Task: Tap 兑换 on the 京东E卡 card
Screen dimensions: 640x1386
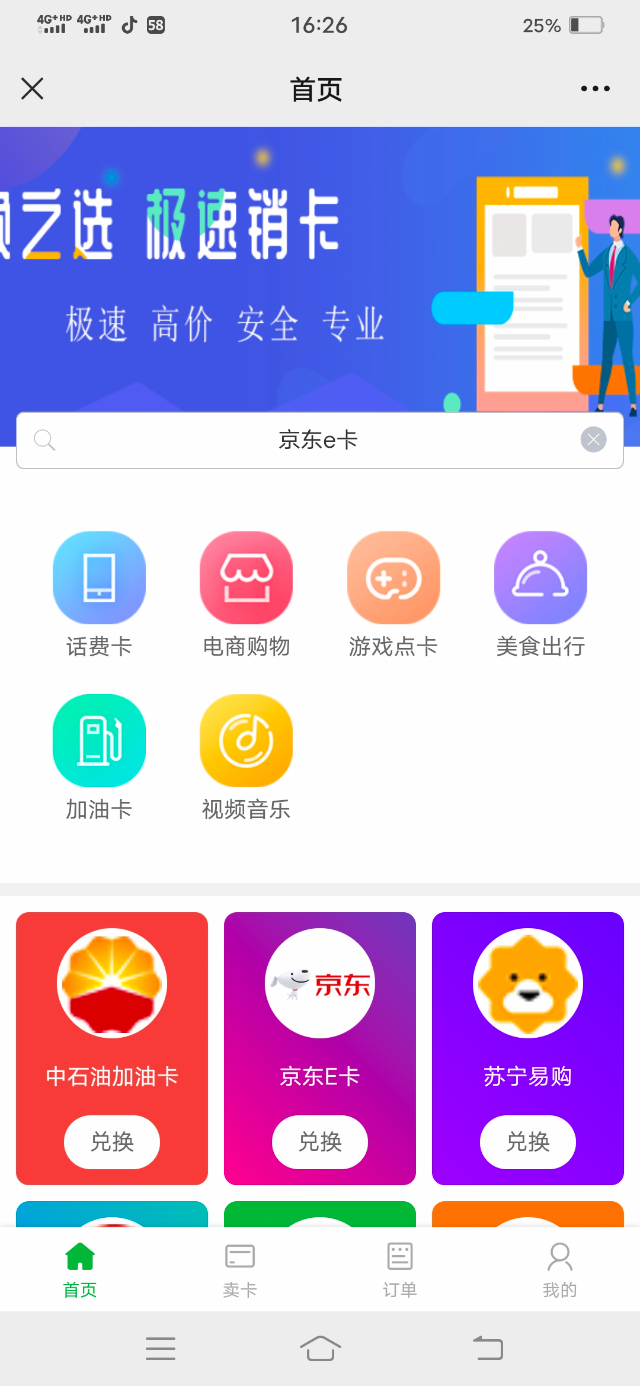Action: tap(320, 1141)
